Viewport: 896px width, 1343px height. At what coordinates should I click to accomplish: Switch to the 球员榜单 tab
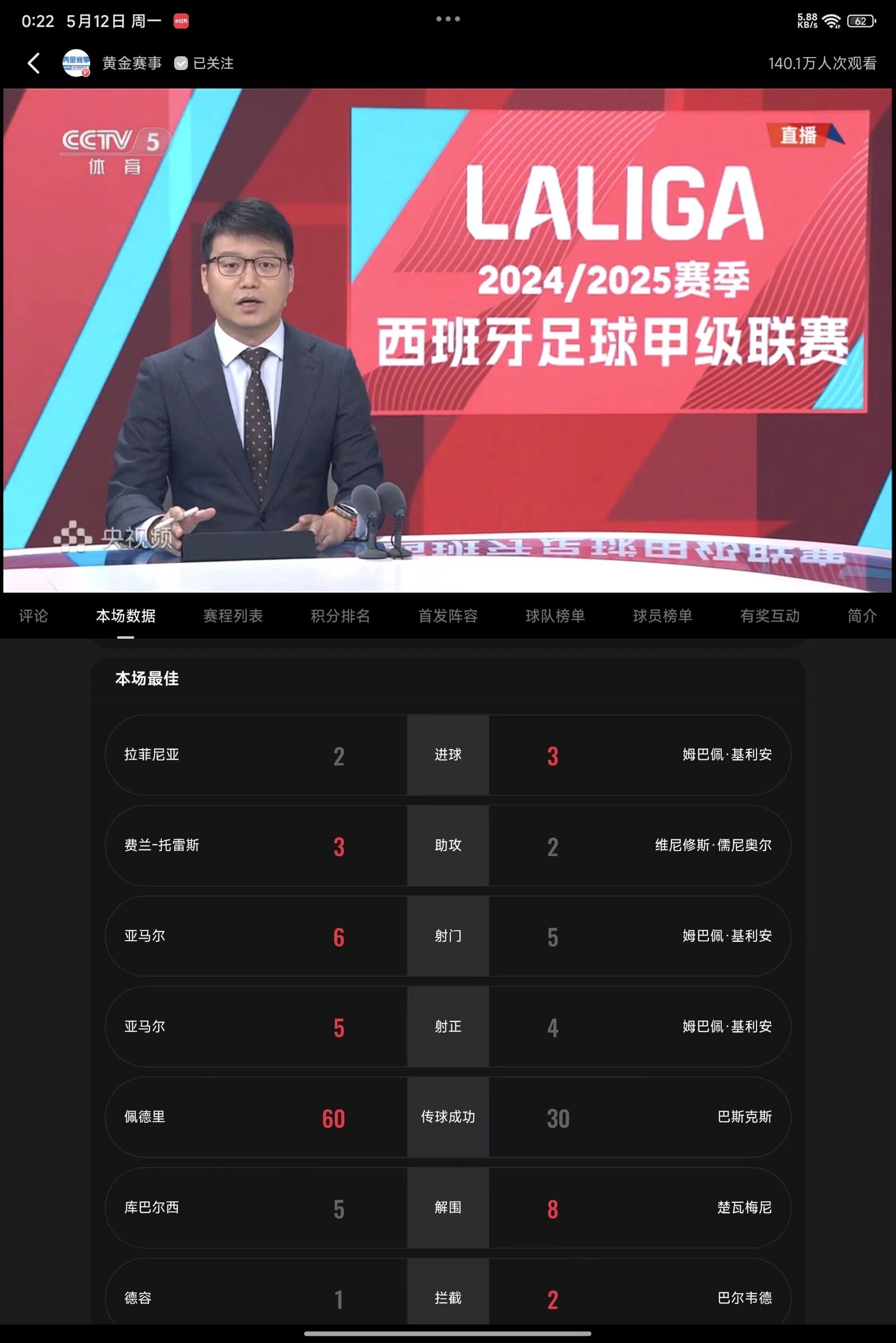663,616
